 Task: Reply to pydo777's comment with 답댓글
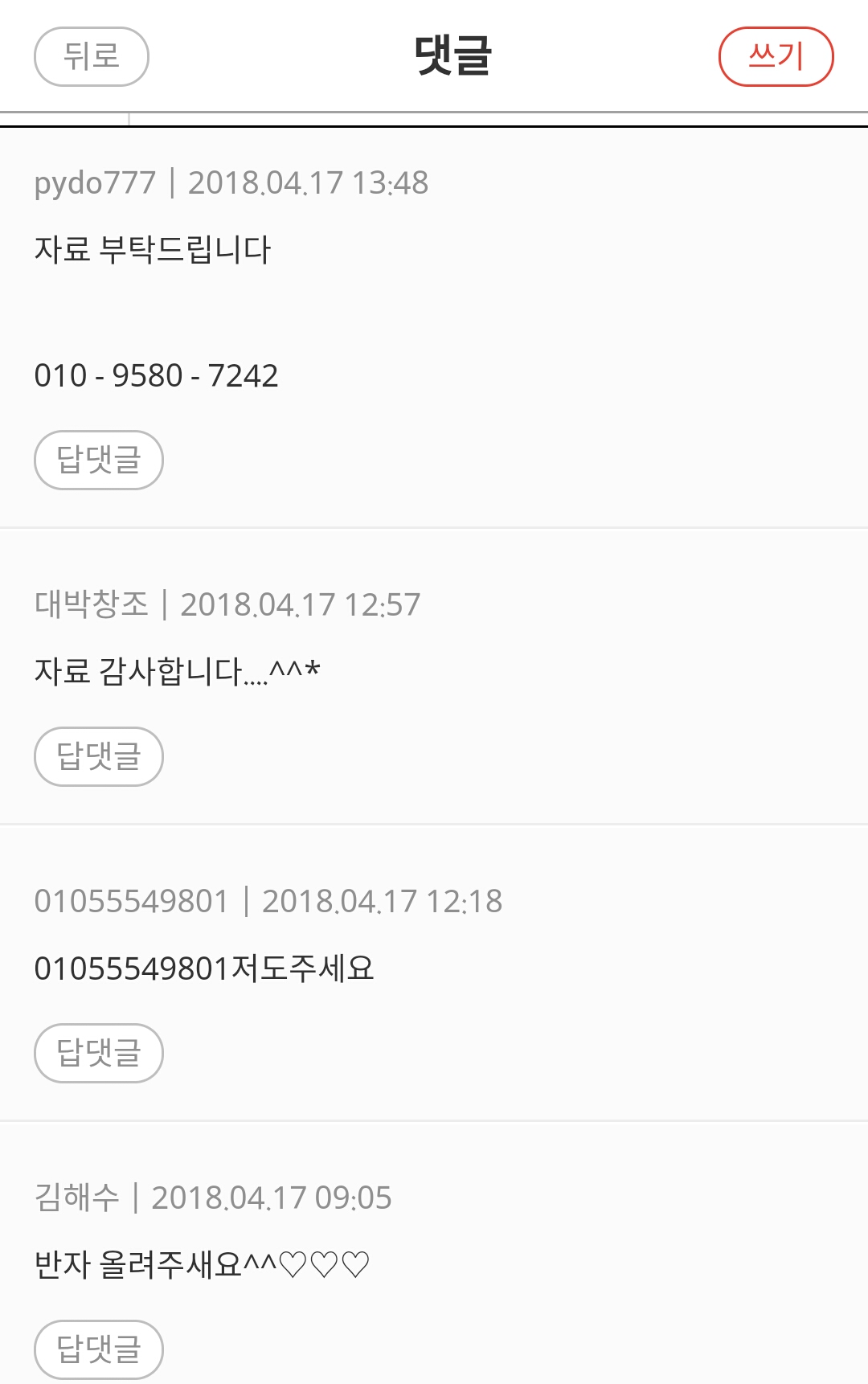[99, 460]
